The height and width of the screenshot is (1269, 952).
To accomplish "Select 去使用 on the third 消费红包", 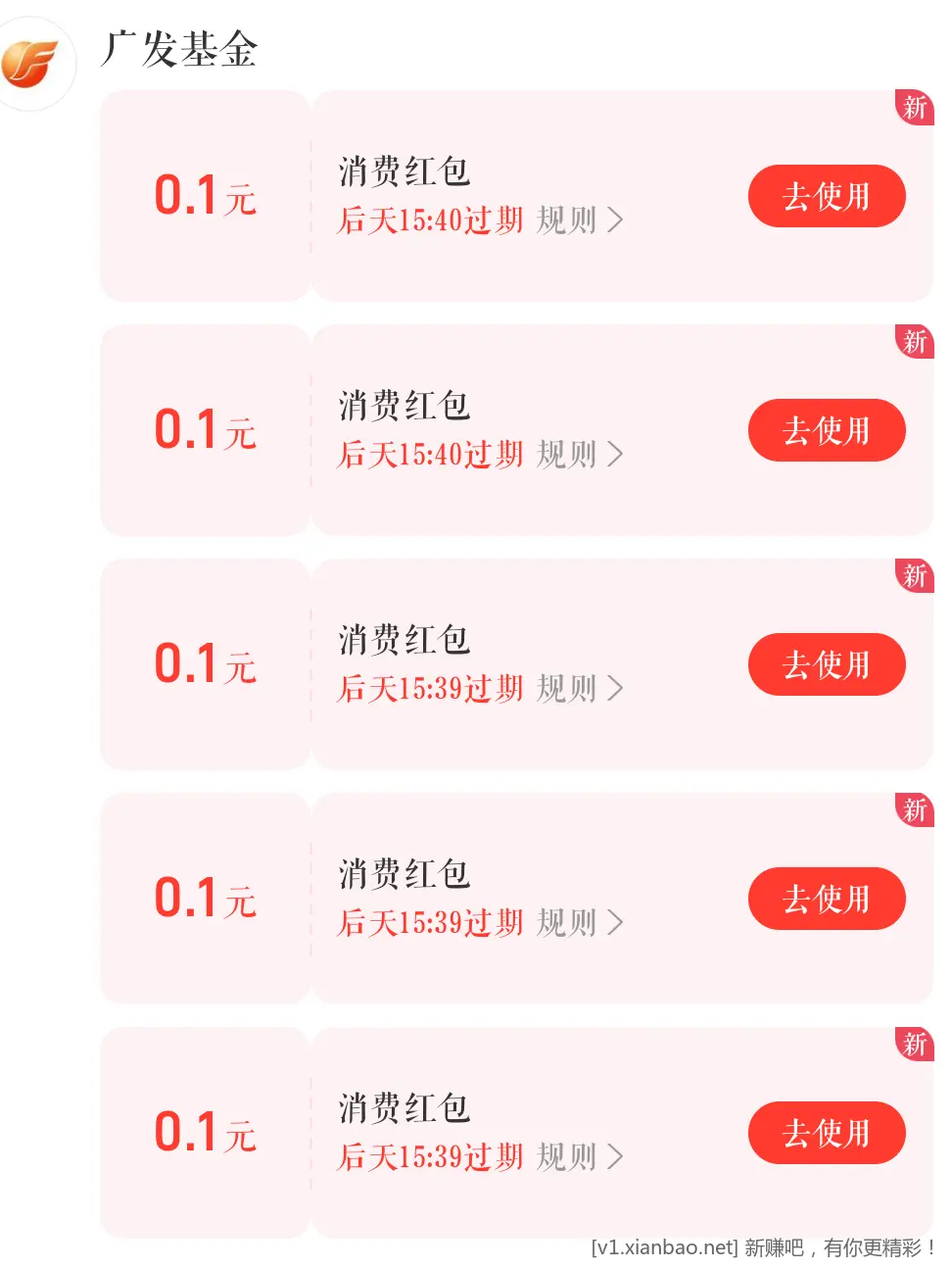I will [x=826, y=664].
